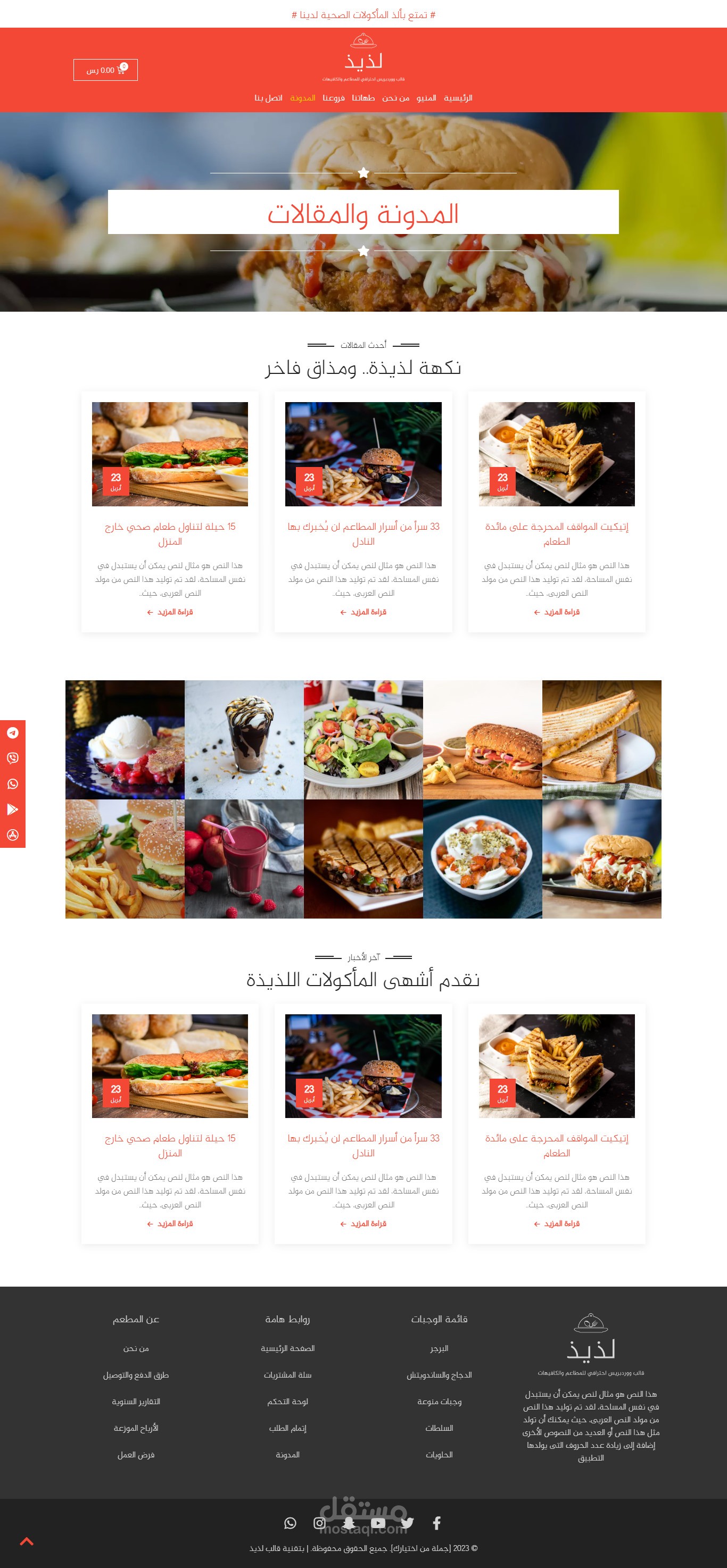Open طهاتنا in the top menu
The height and width of the screenshot is (1568, 727).
point(363,98)
